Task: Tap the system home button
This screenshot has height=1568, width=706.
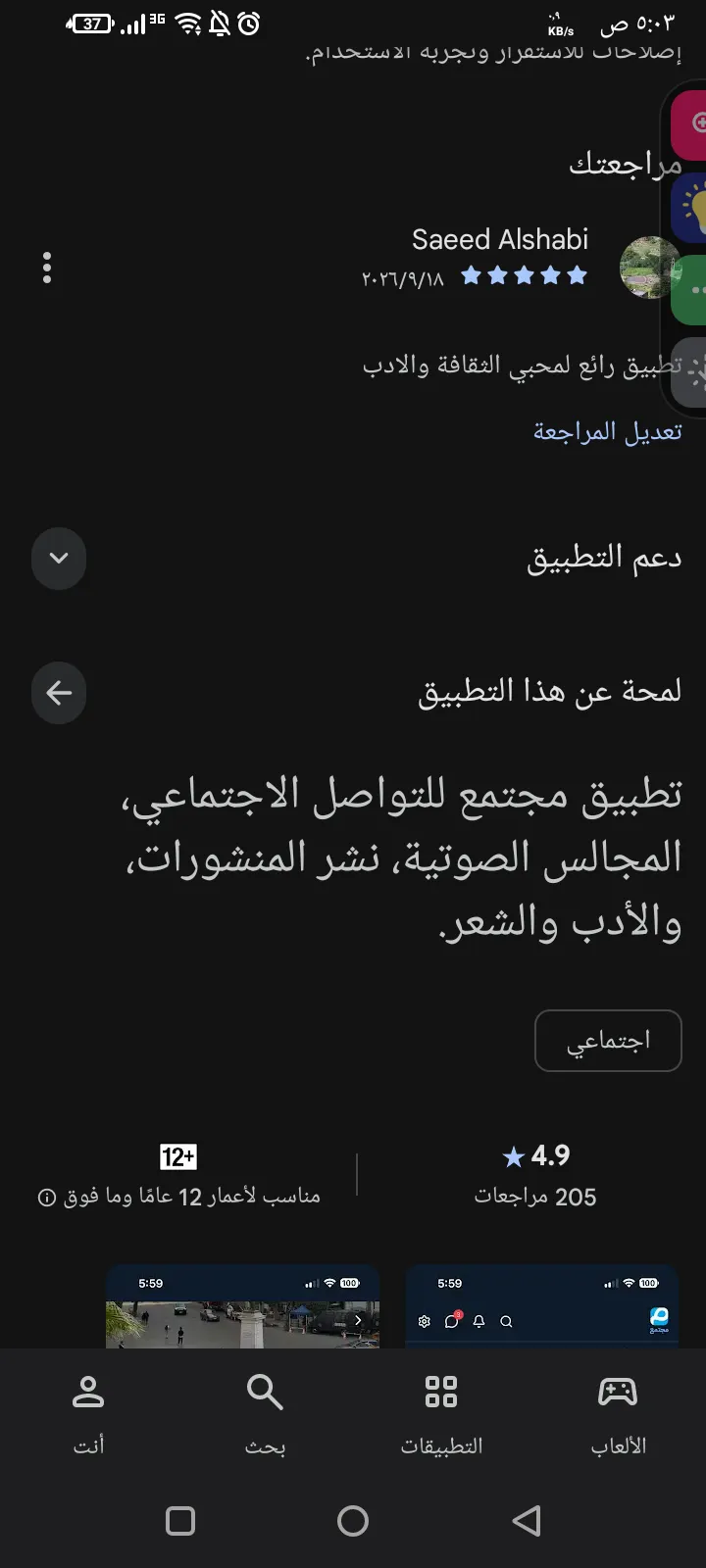Action: pos(353,1521)
